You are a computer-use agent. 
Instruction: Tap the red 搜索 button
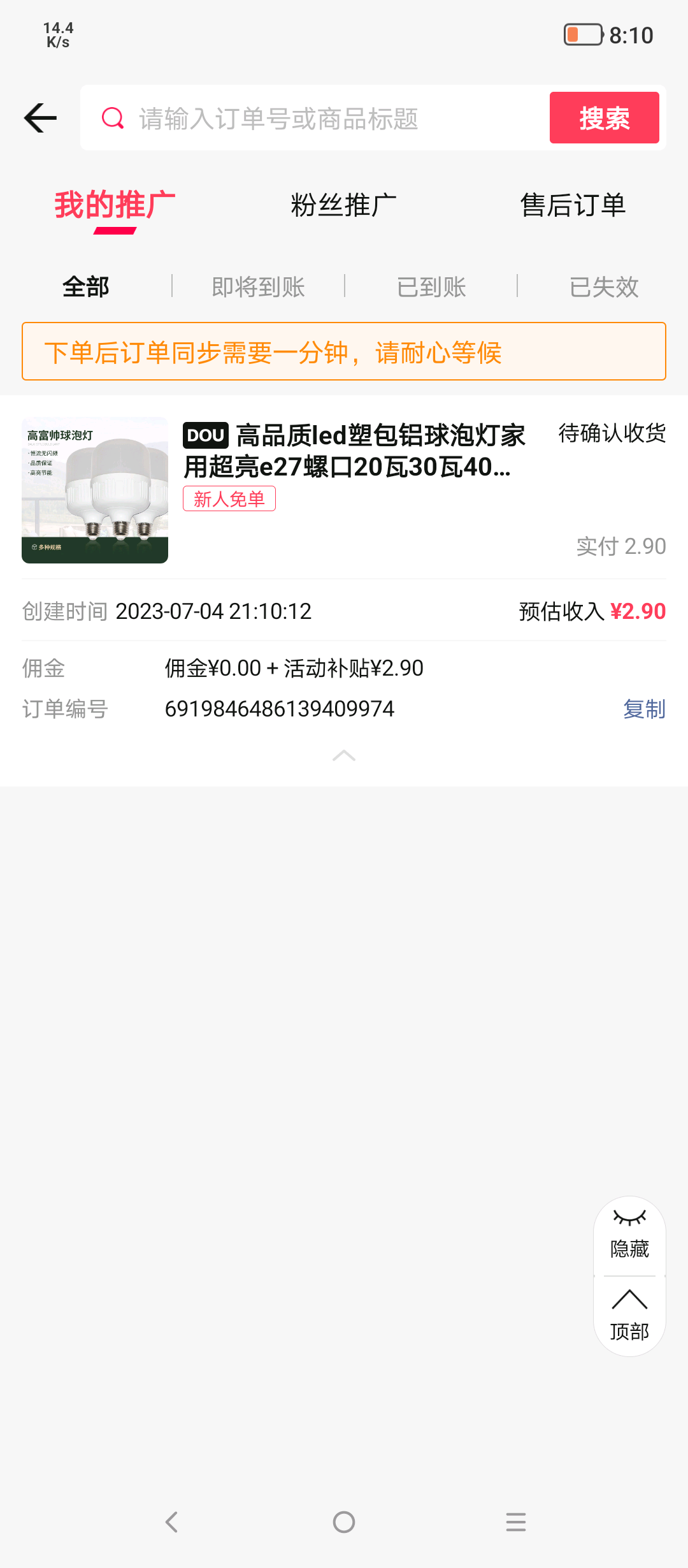tap(604, 118)
